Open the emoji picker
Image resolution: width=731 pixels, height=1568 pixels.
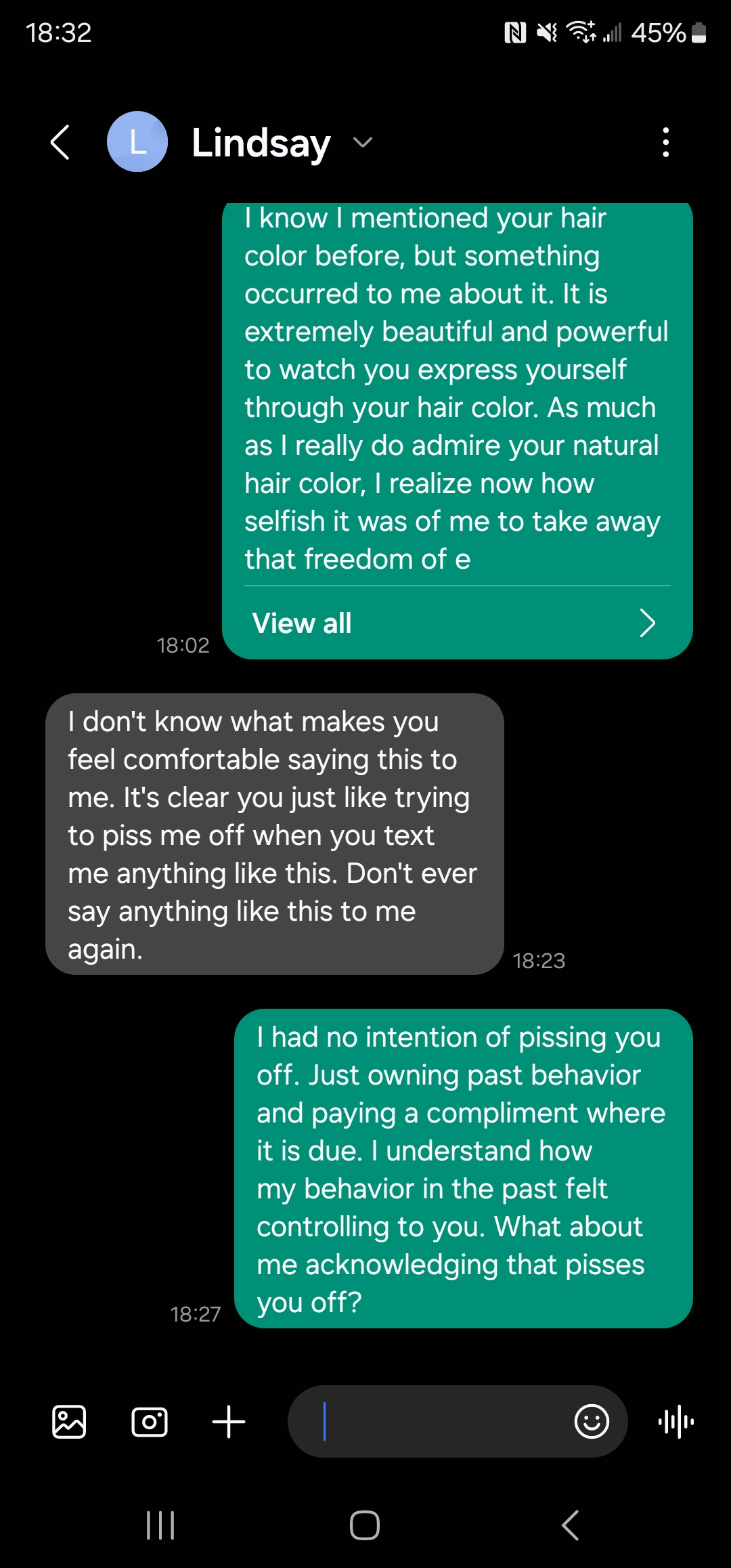coord(592,1421)
